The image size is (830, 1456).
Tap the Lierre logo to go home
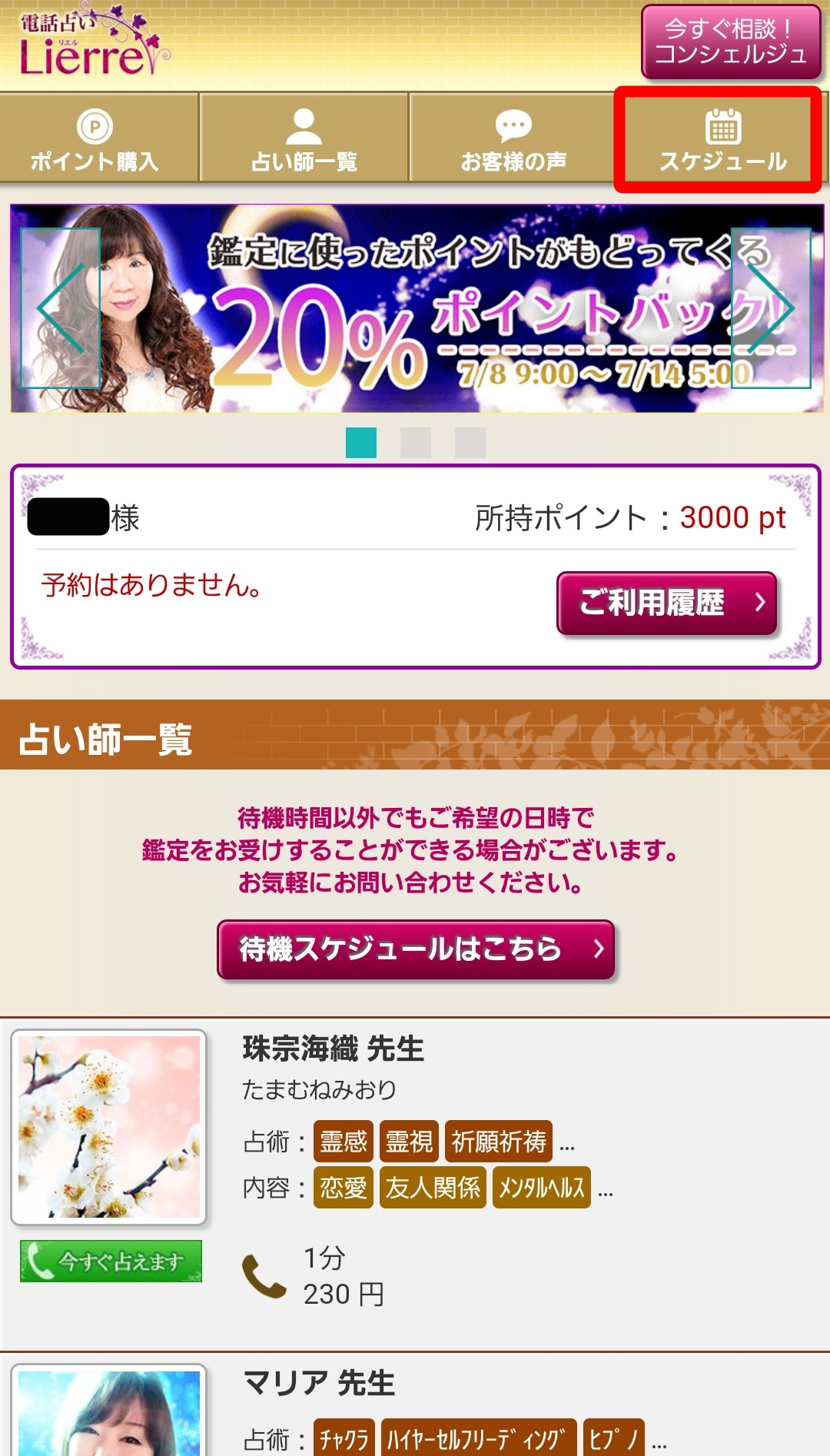86,45
